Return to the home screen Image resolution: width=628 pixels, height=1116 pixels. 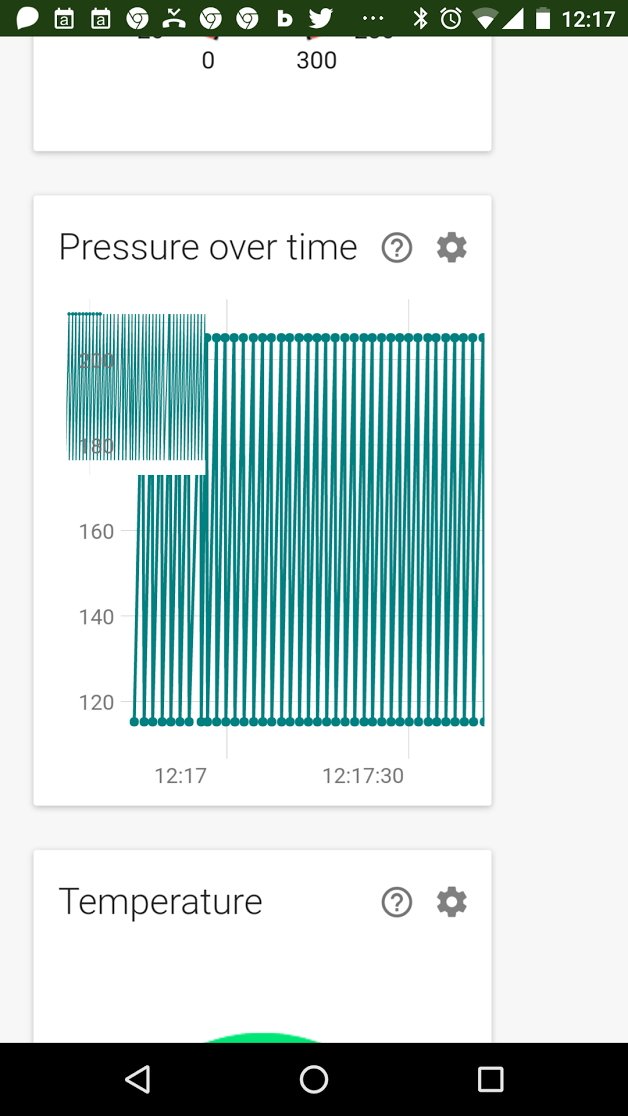tap(314, 1078)
